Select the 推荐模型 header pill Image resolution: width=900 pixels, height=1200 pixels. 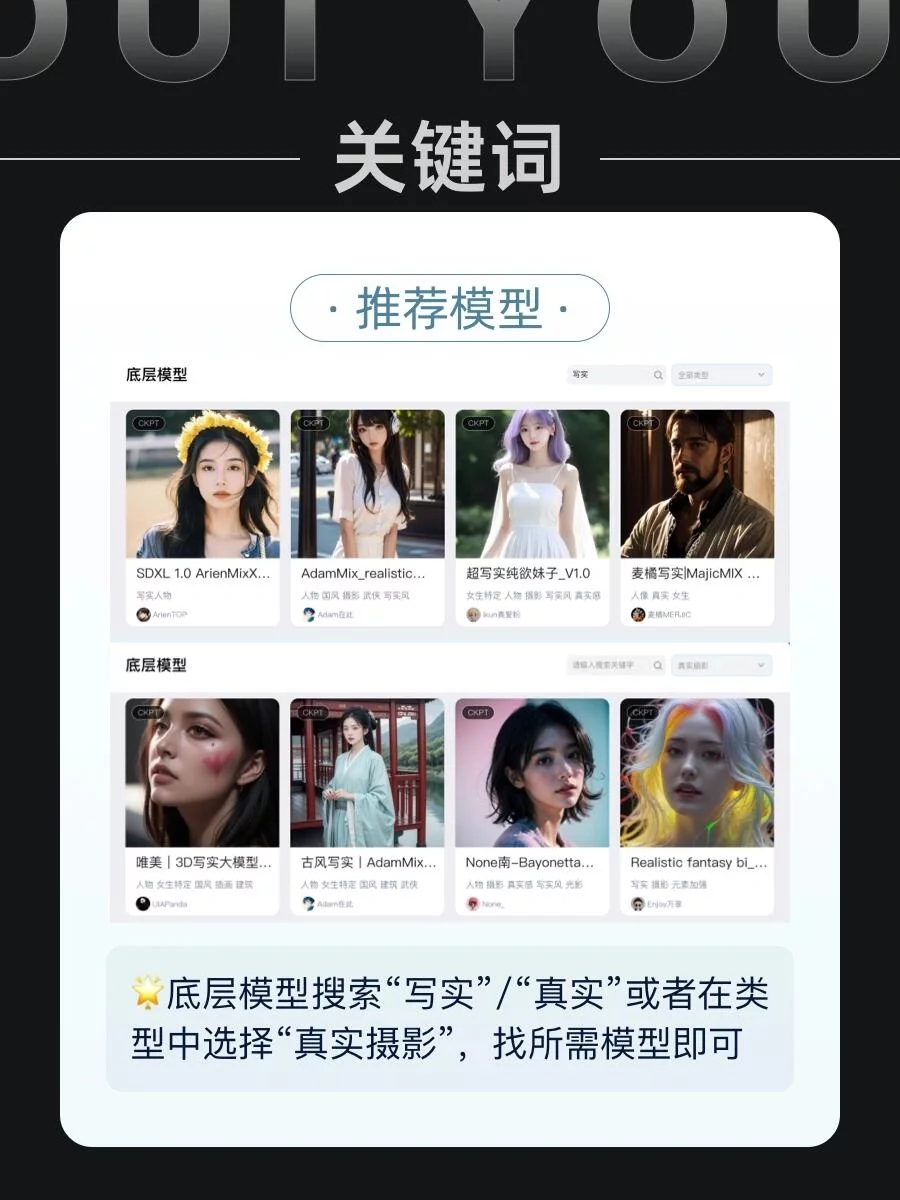[450, 309]
